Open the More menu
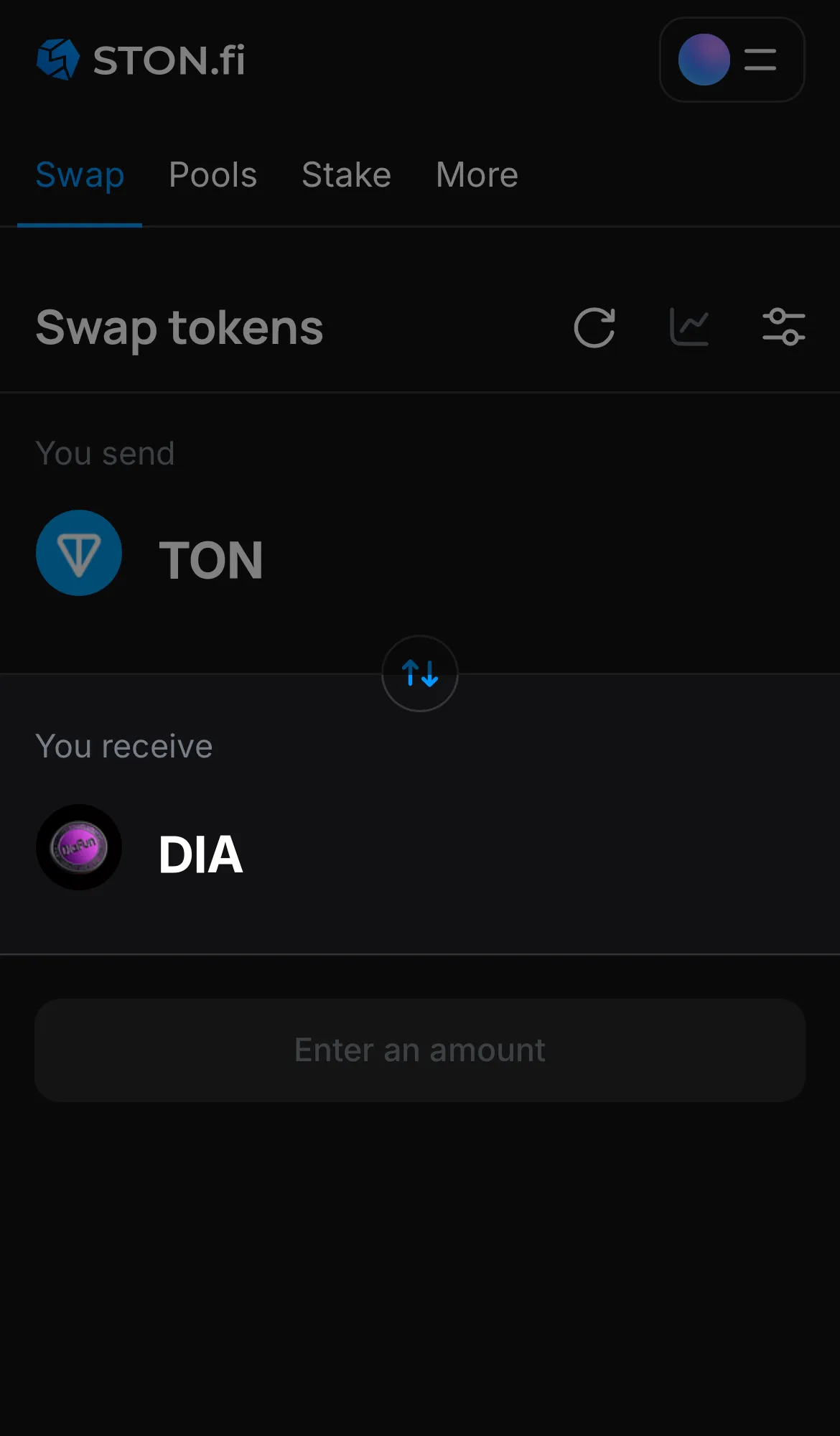This screenshot has width=840, height=1436. [476, 174]
